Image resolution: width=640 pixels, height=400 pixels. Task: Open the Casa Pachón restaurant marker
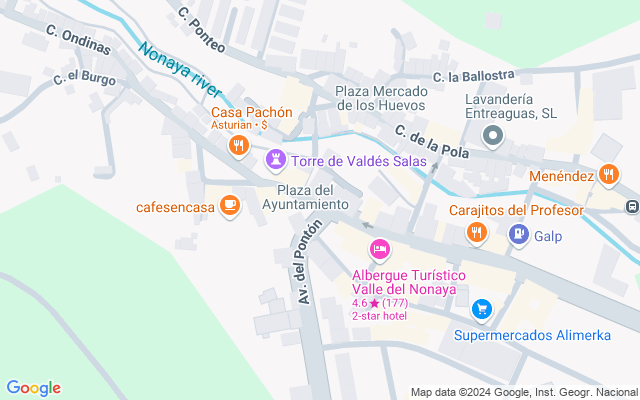pos(237,146)
